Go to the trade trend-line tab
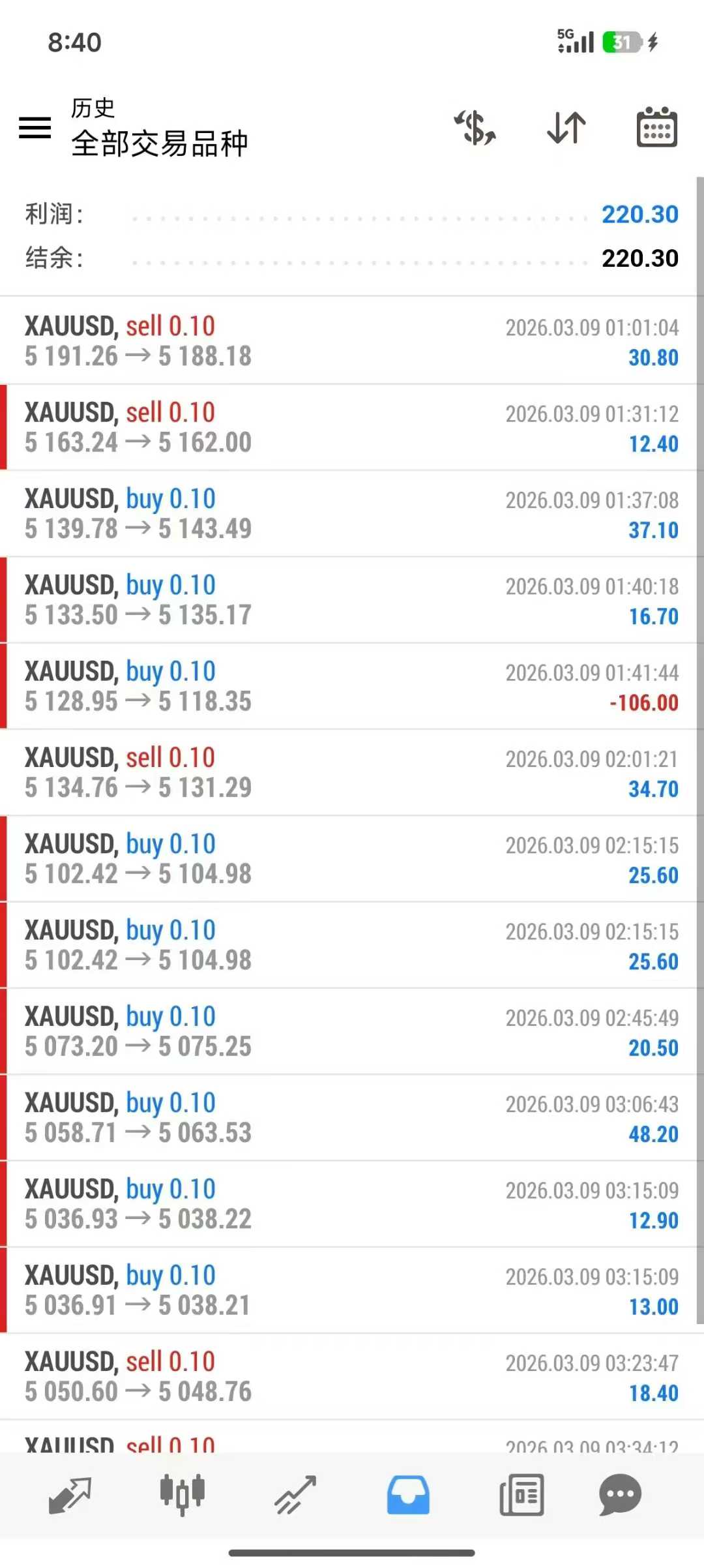This screenshot has height=1568, width=704. 295,1495
